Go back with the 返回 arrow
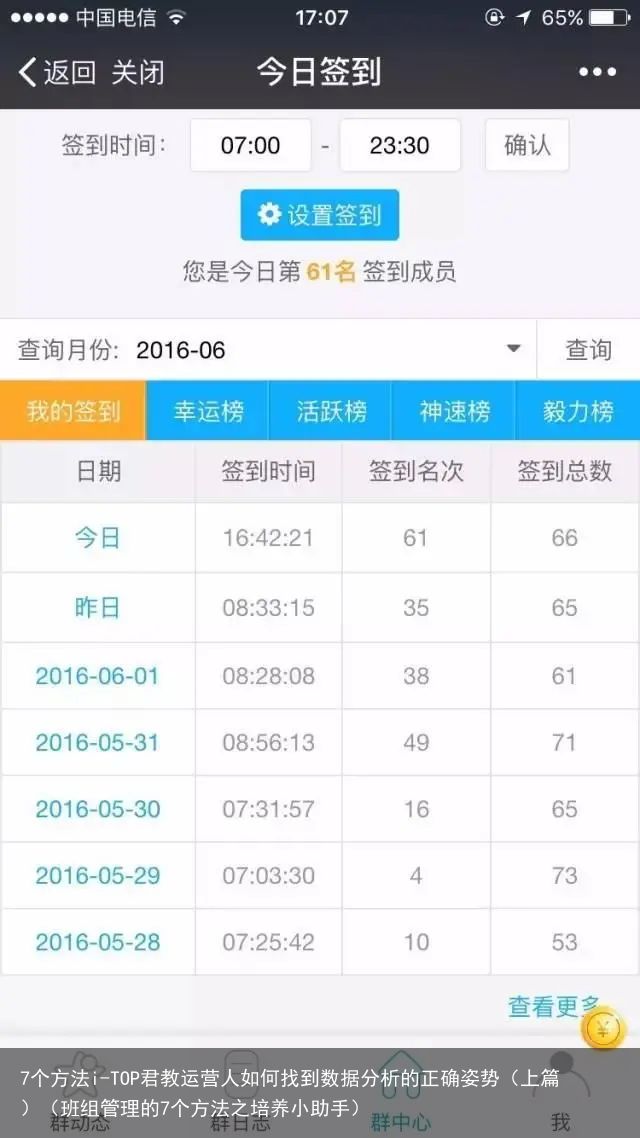640x1138 pixels. (57, 73)
